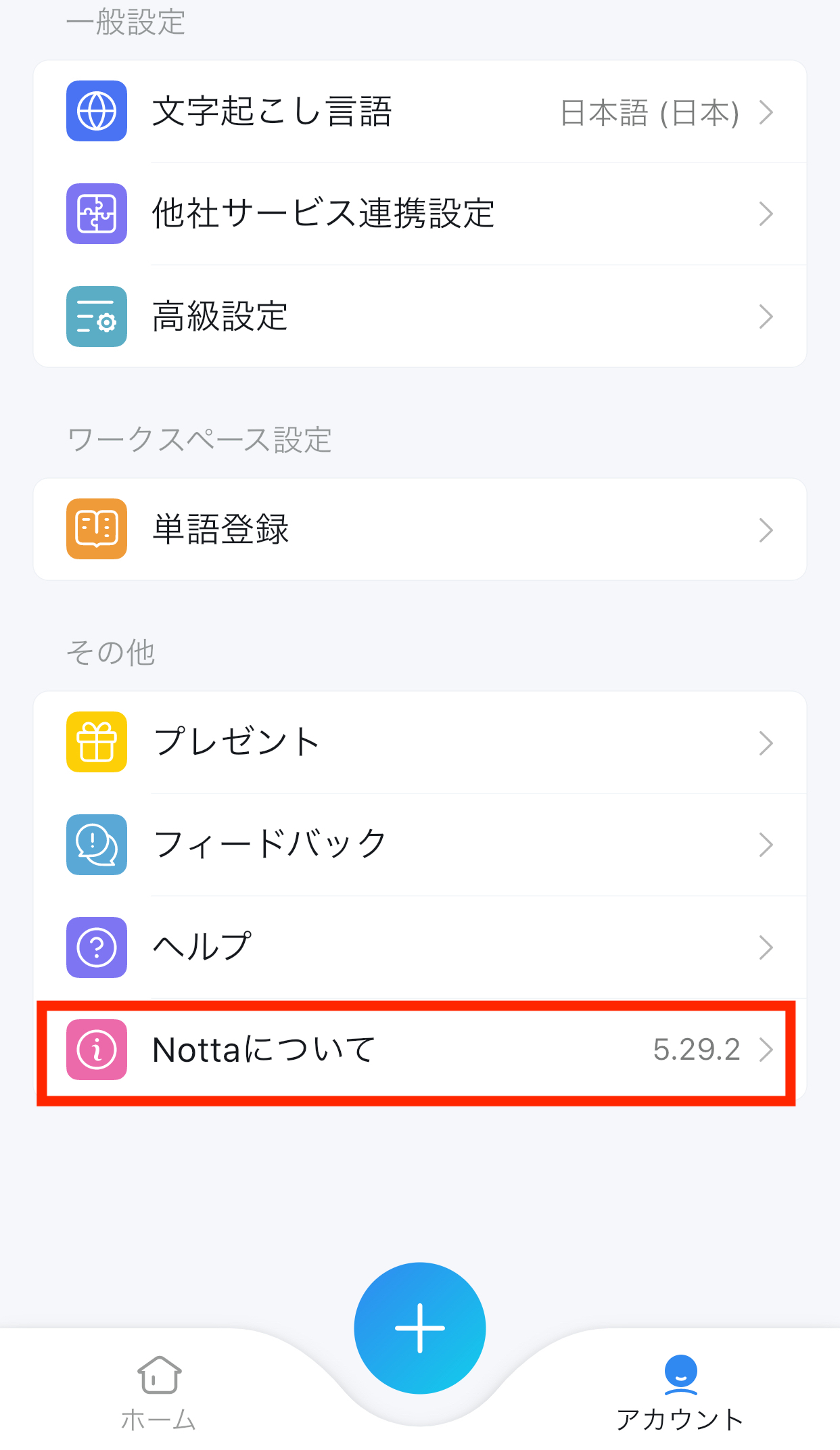Open Nottaについて about page
Viewport: 840px width, 1450px height.
pos(419,1050)
